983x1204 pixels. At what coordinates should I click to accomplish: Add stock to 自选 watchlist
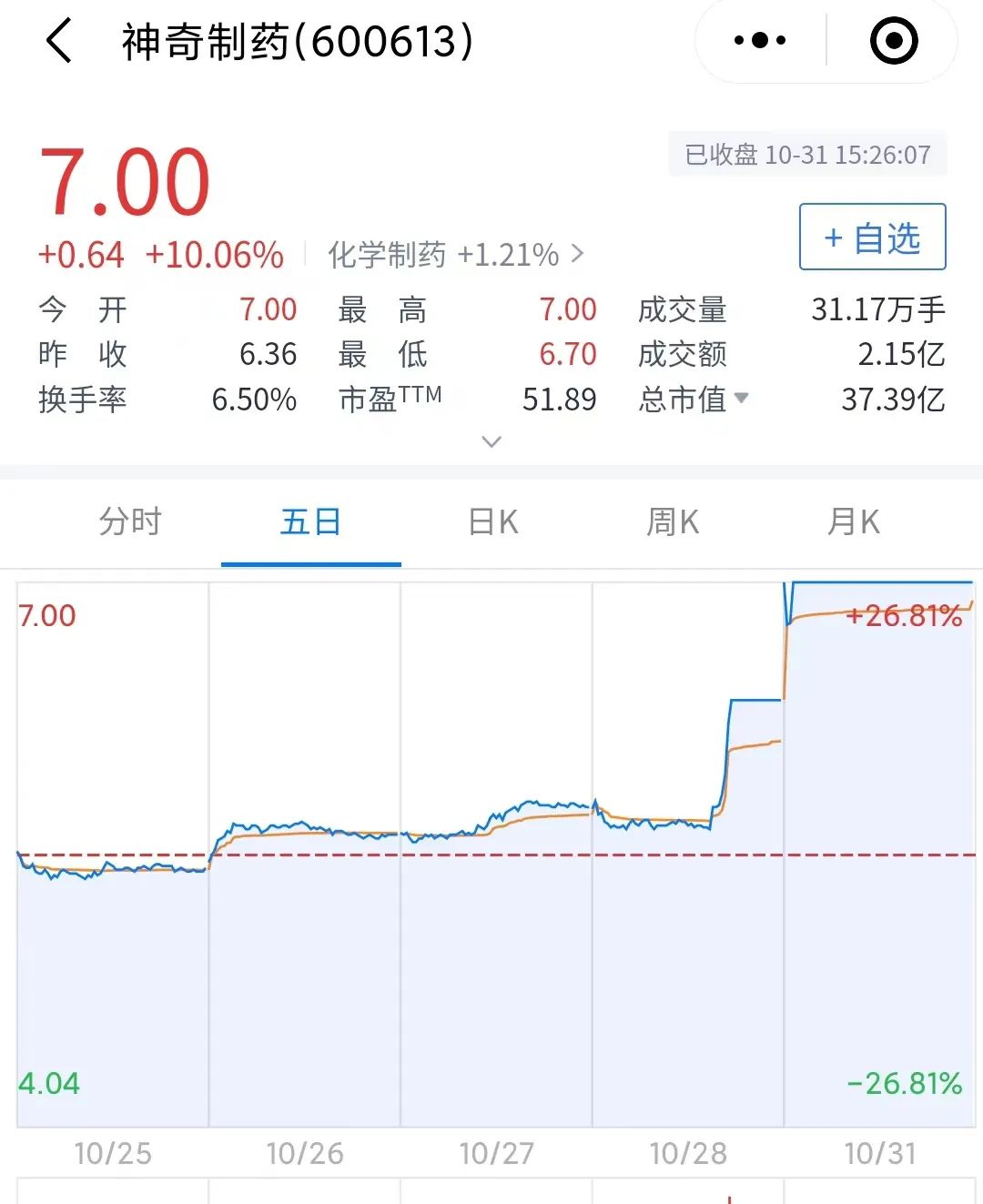coord(872,238)
